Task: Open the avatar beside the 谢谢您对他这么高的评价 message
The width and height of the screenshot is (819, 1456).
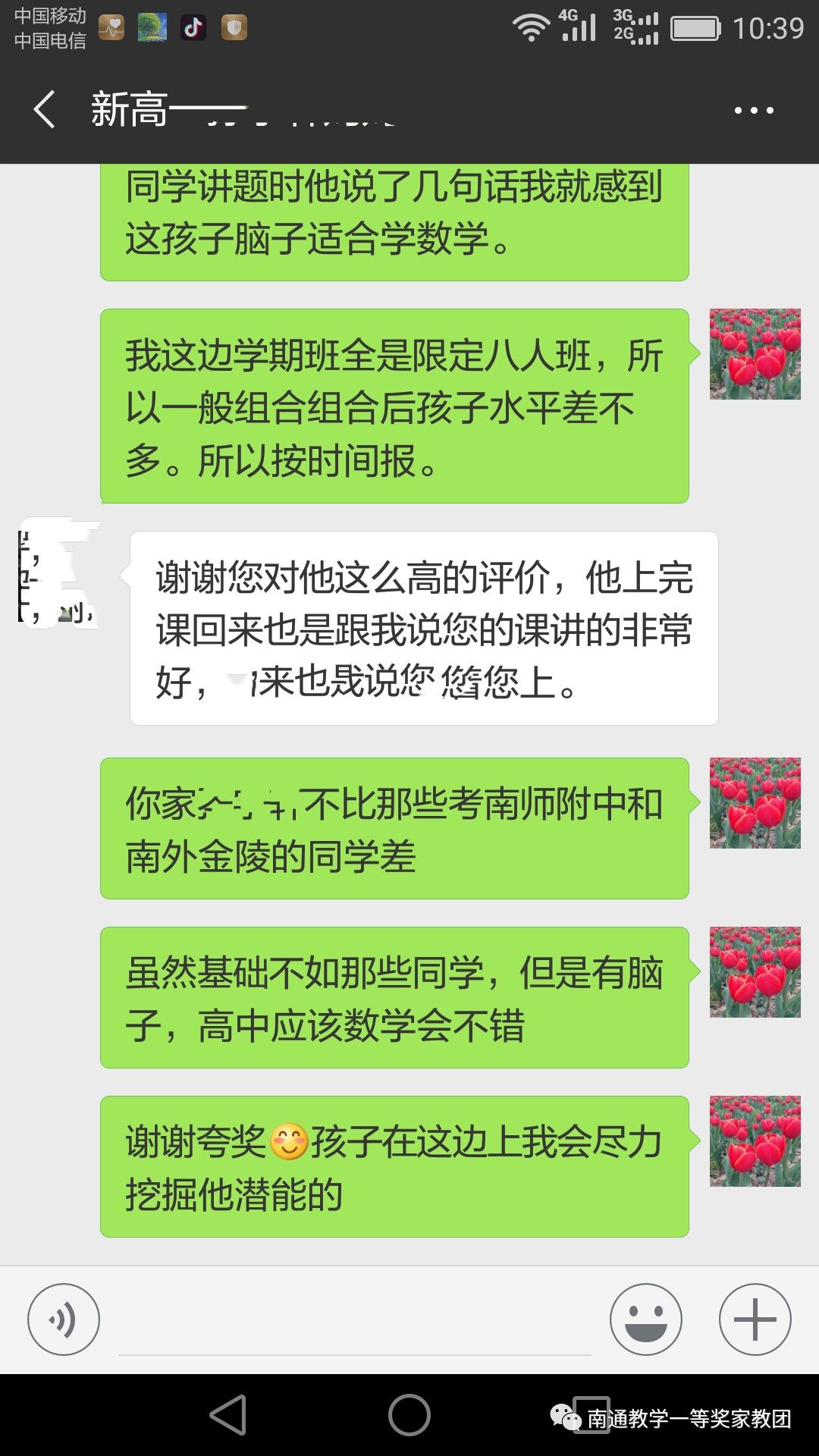Action: (x=59, y=573)
